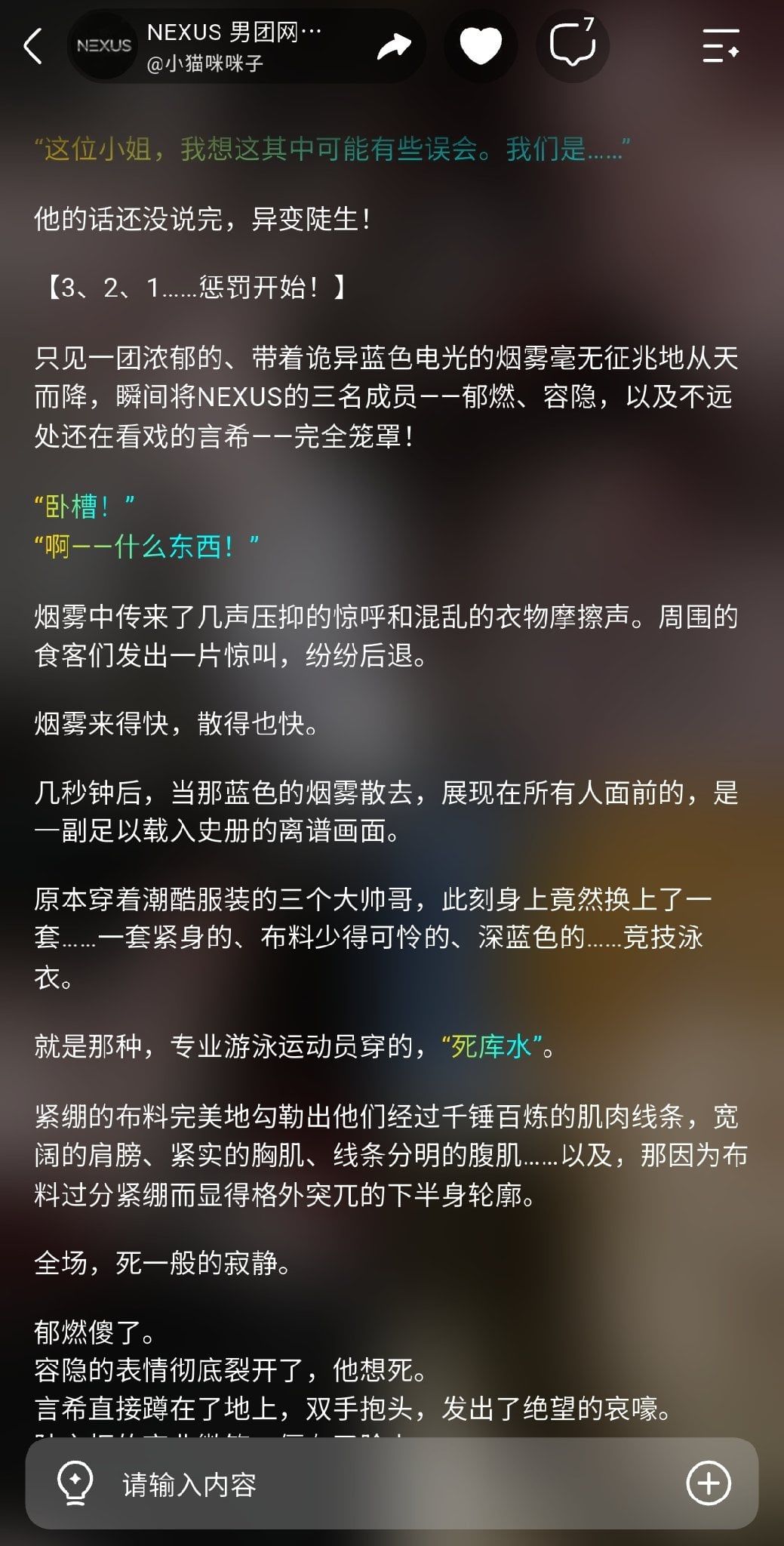Share this story with the arrow icon
Screen dimensions: 784x1546
[393, 46]
